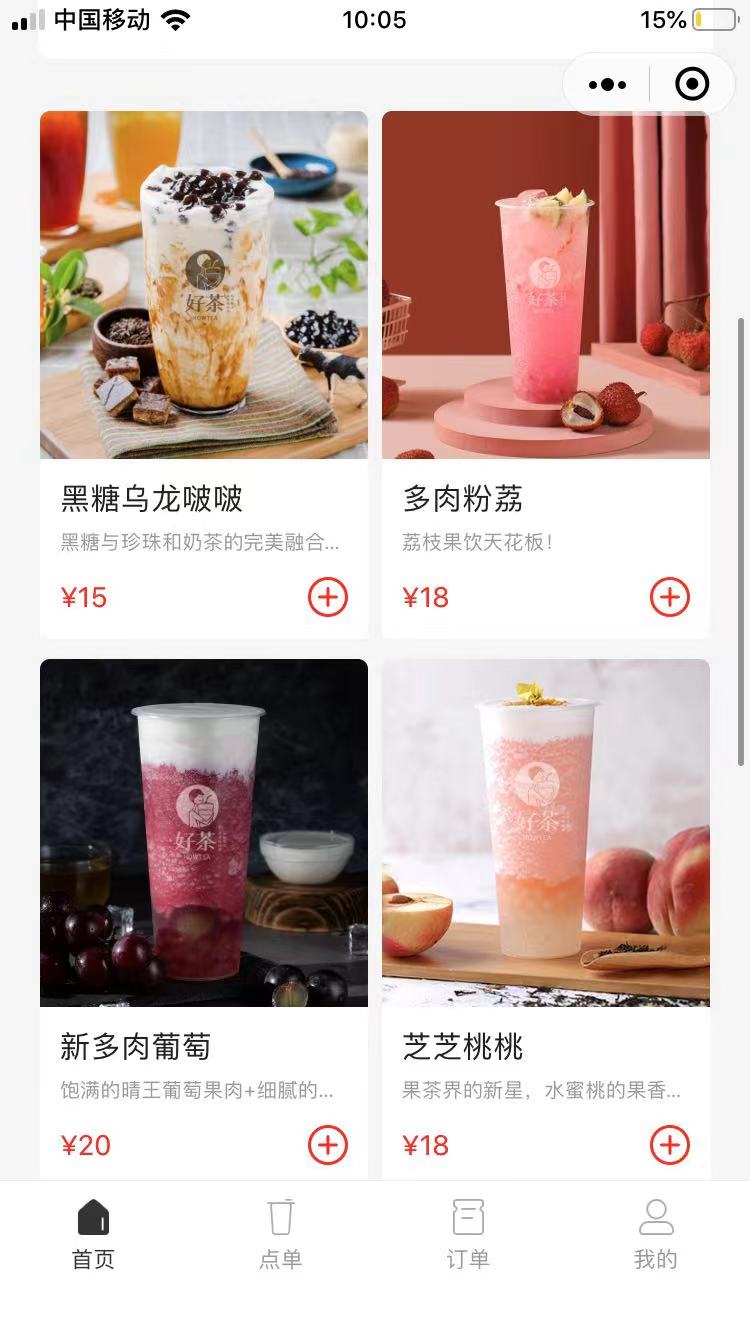Add 芝芝桃桃 to the order
This screenshot has height=1334, width=750.
669,1145
